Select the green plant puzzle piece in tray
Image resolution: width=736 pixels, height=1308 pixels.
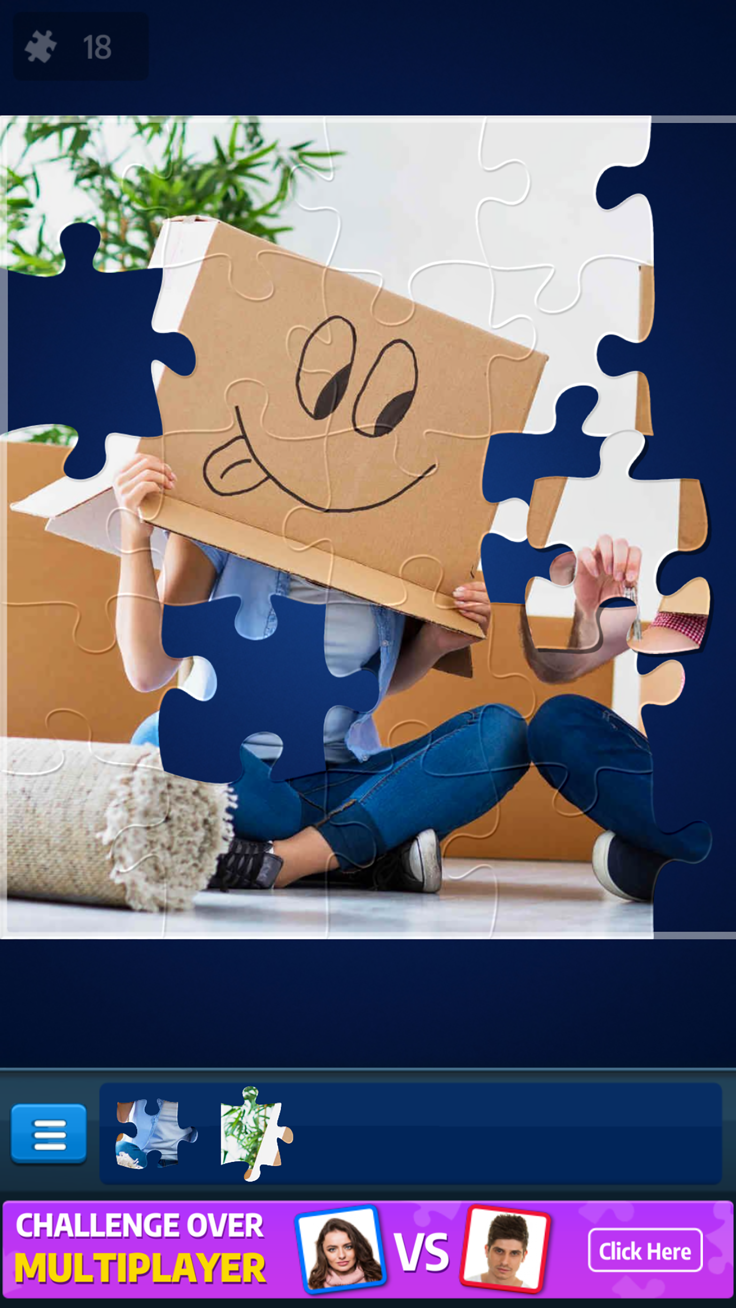(256, 1134)
